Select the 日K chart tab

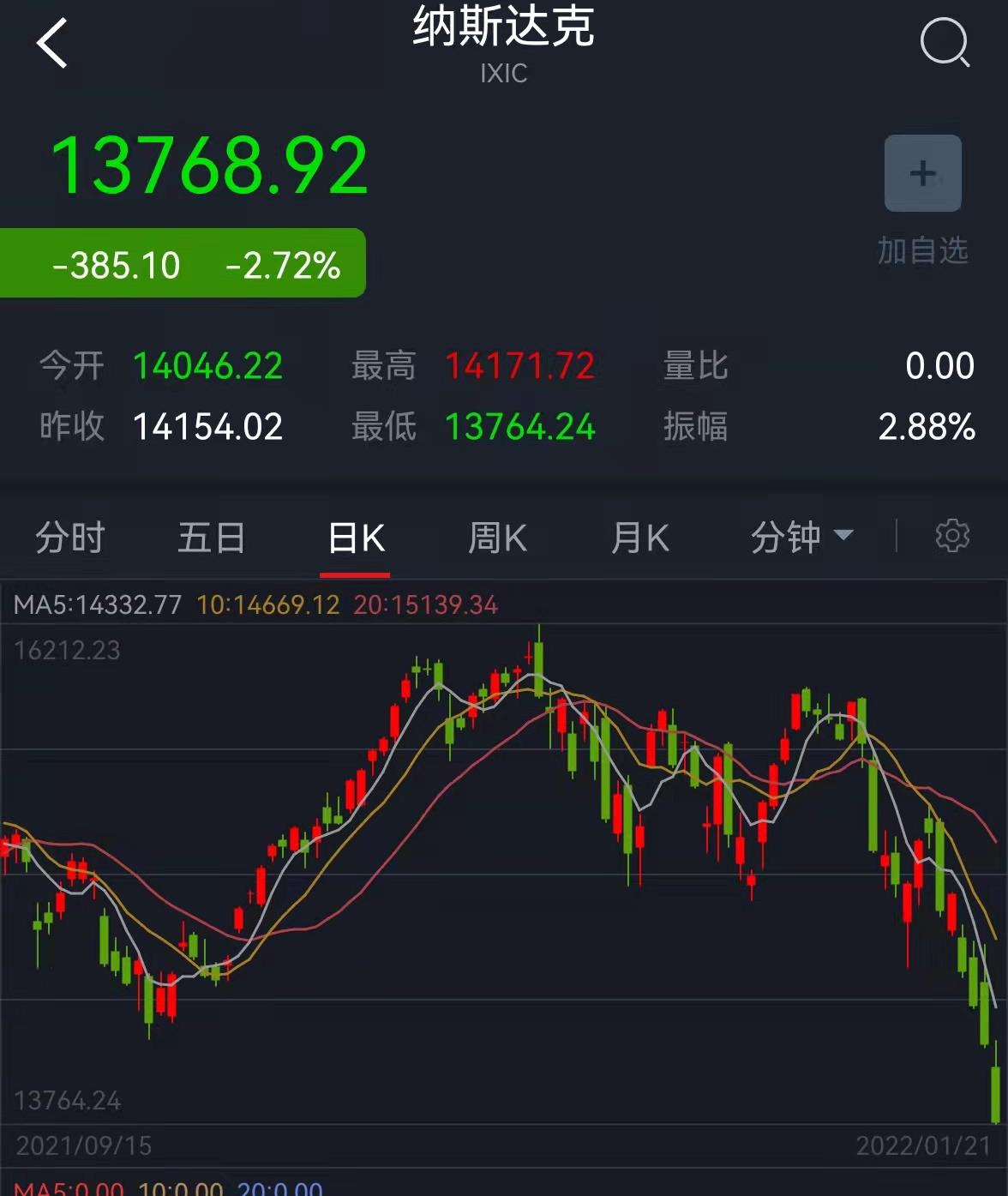click(x=356, y=538)
